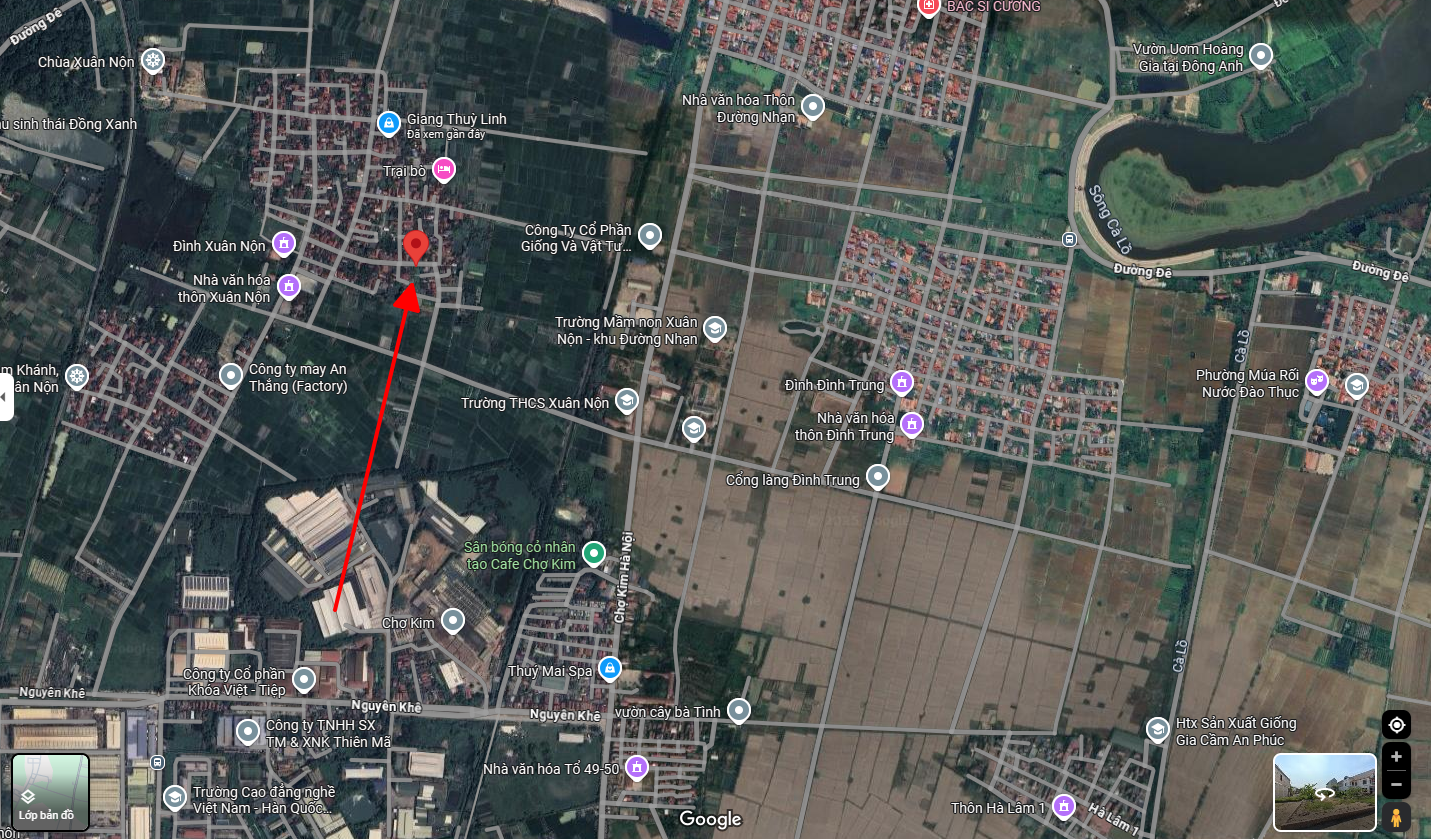Open the Thuý Mai Spa marker
1431x839 pixels.
coord(609,668)
